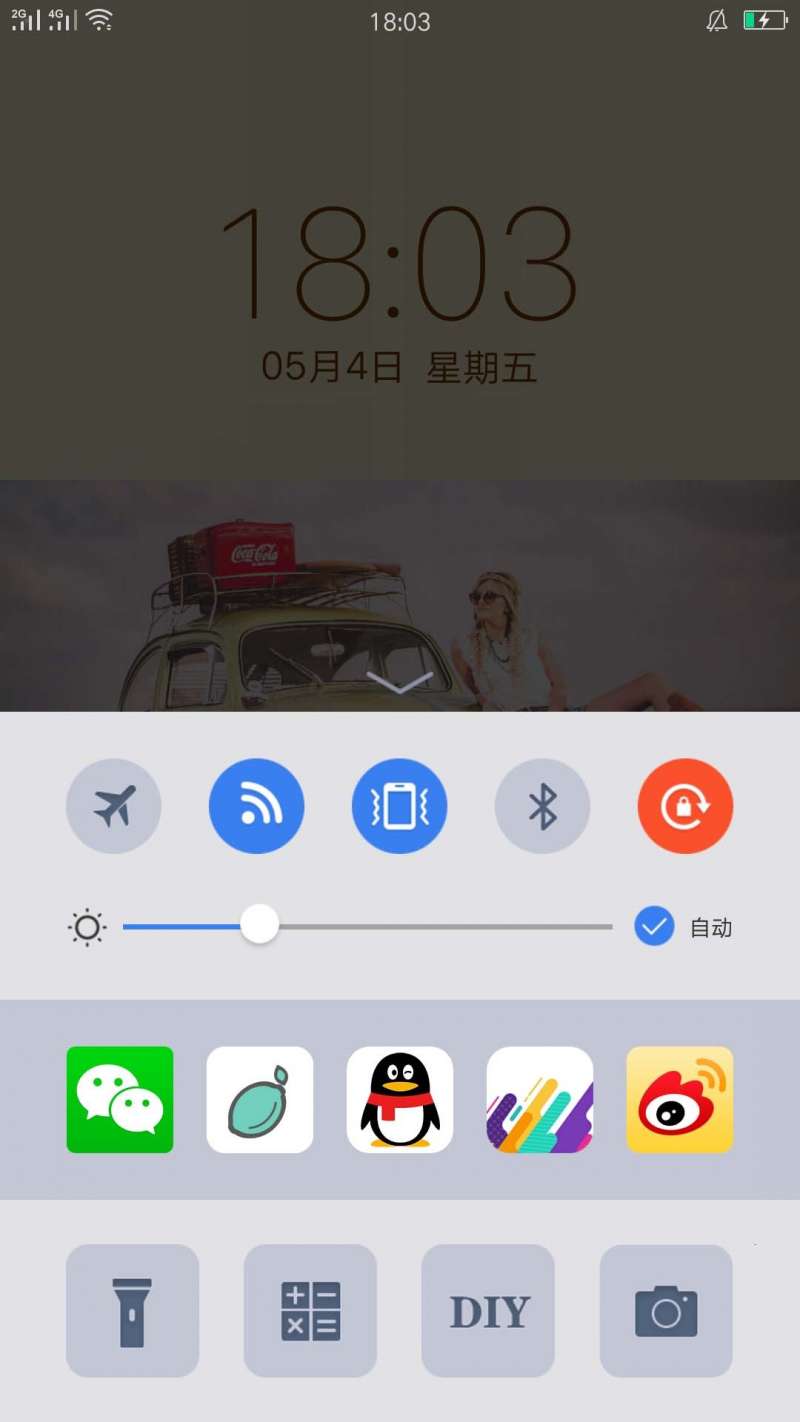Launch the green mango app

(x=260, y=1099)
